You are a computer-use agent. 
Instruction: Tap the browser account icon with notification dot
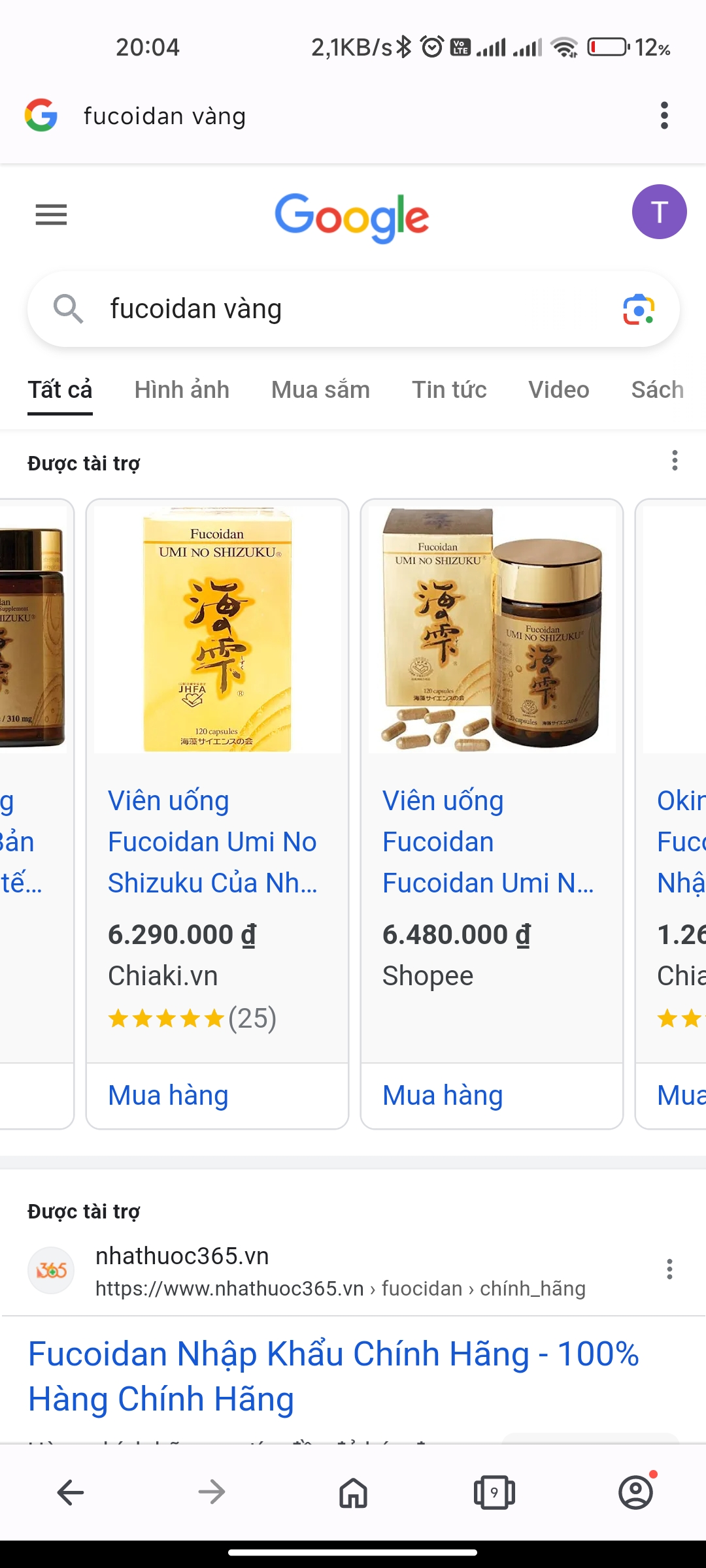point(635,1492)
